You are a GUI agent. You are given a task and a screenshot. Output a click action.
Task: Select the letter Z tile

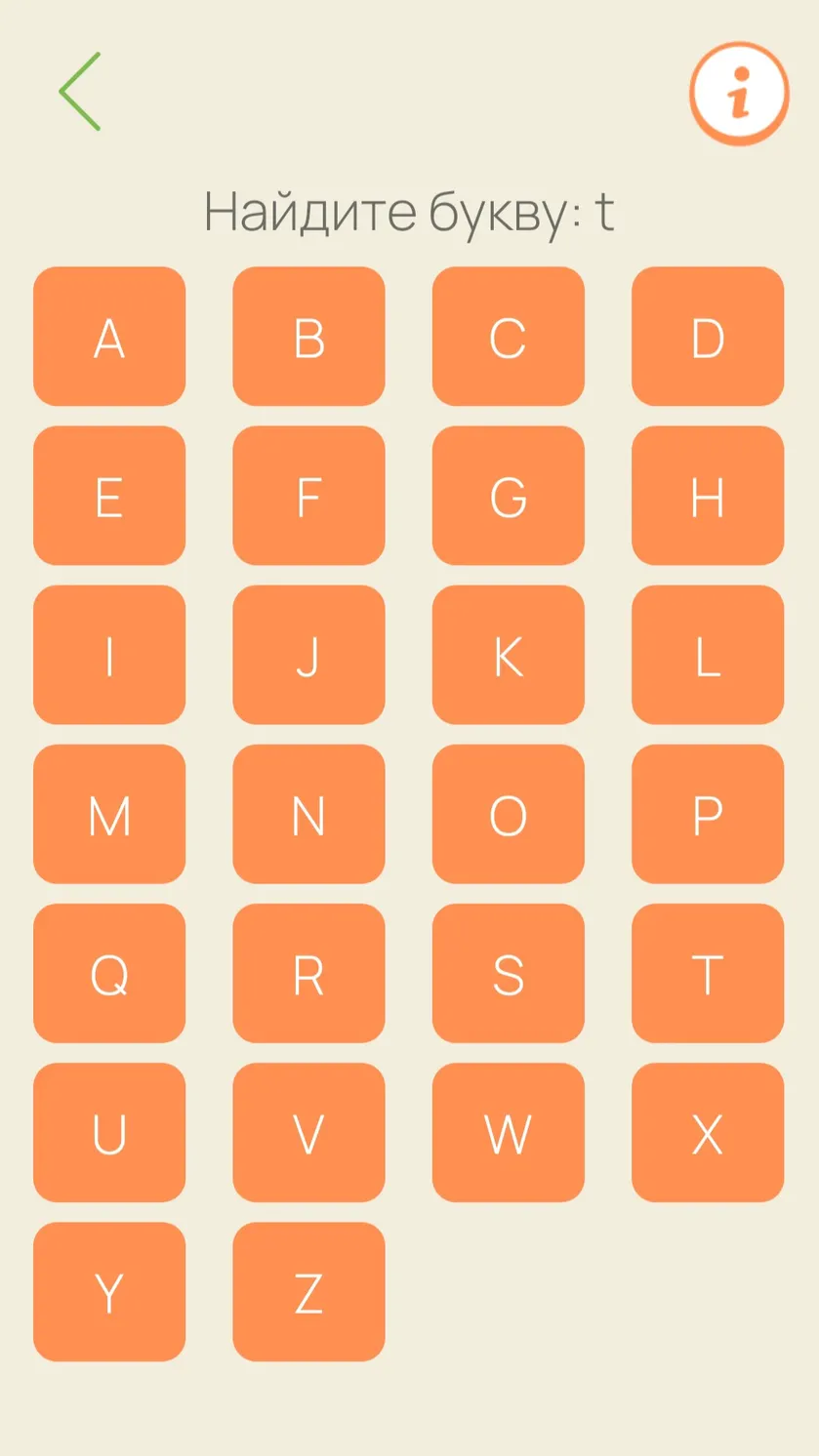308,1291
